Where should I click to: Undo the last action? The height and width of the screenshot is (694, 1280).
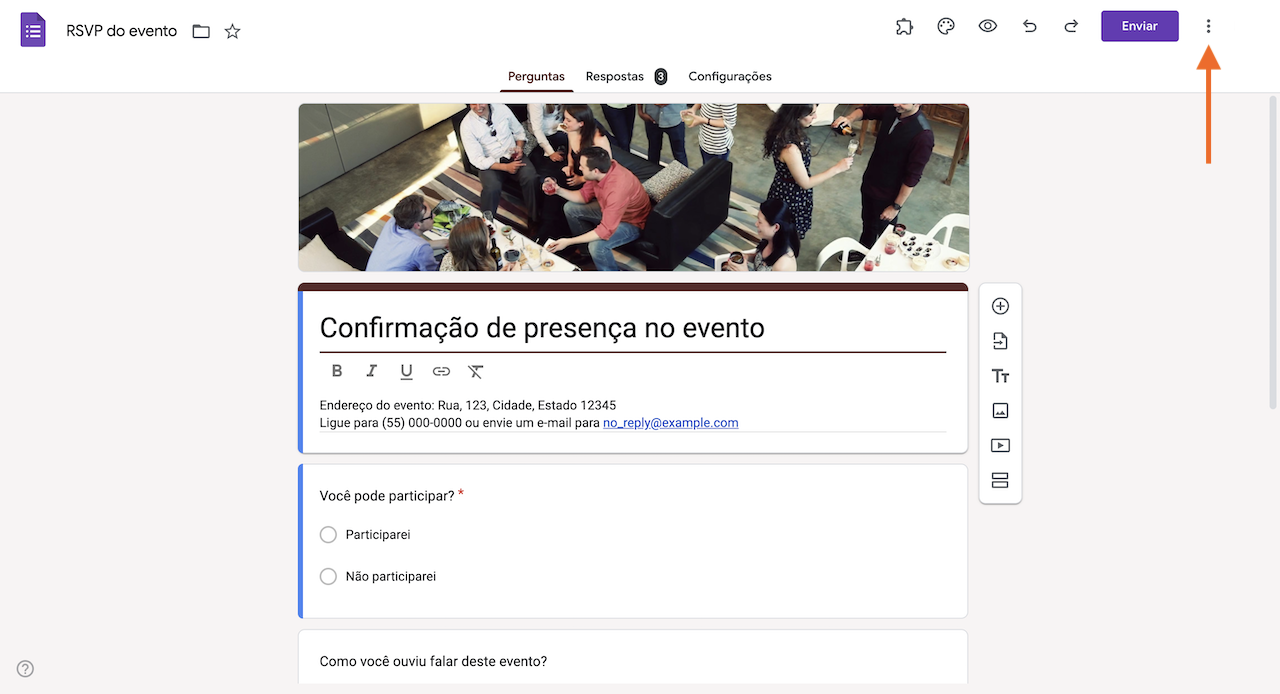[x=1030, y=27]
